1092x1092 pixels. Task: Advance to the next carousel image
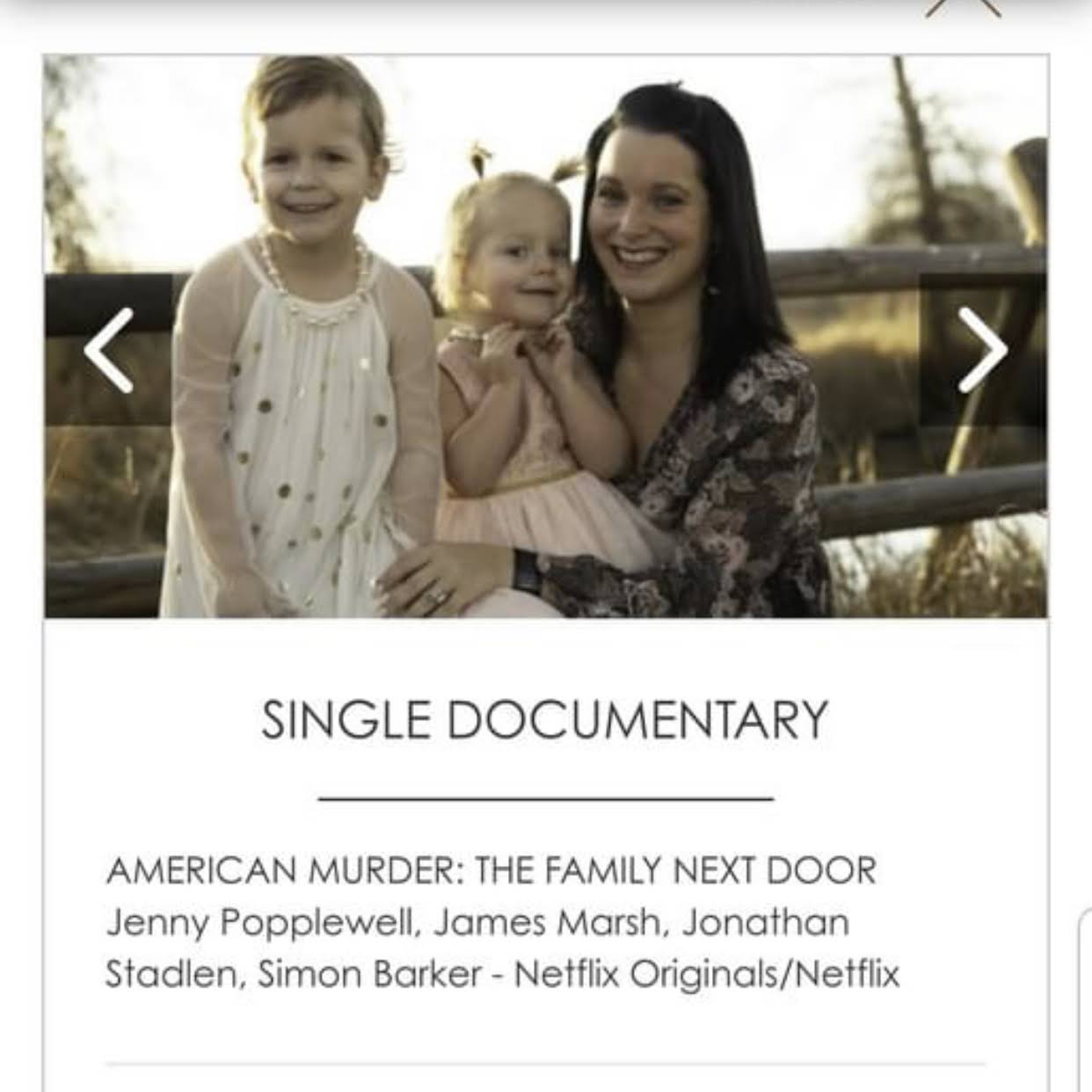tap(982, 350)
